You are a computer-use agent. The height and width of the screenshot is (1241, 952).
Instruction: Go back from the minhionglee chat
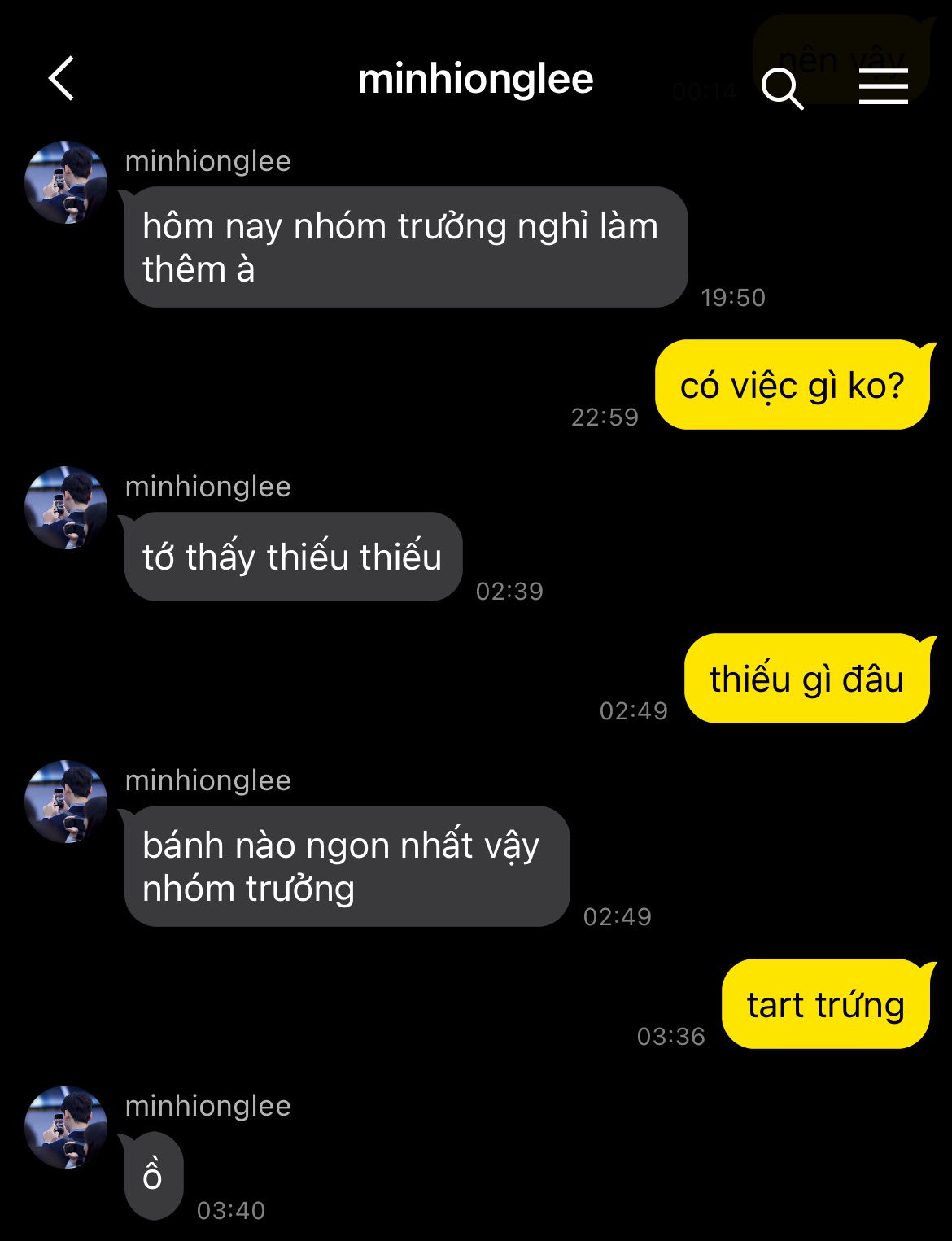62,79
